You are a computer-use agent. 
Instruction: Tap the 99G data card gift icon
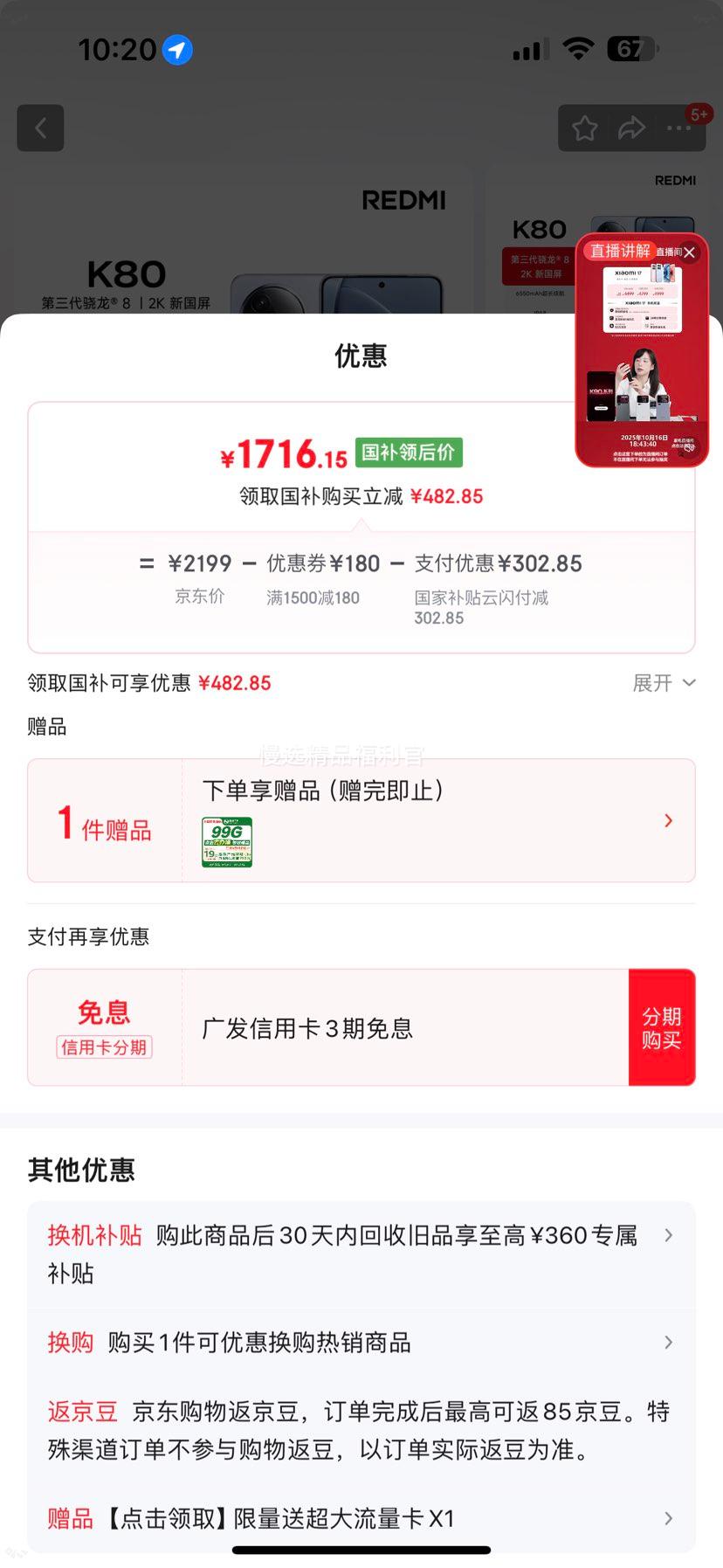[x=226, y=841]
